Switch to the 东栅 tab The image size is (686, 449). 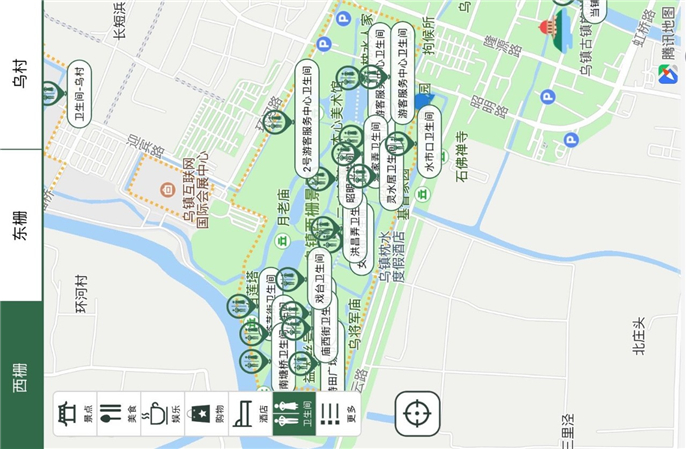tap(21, 226)
